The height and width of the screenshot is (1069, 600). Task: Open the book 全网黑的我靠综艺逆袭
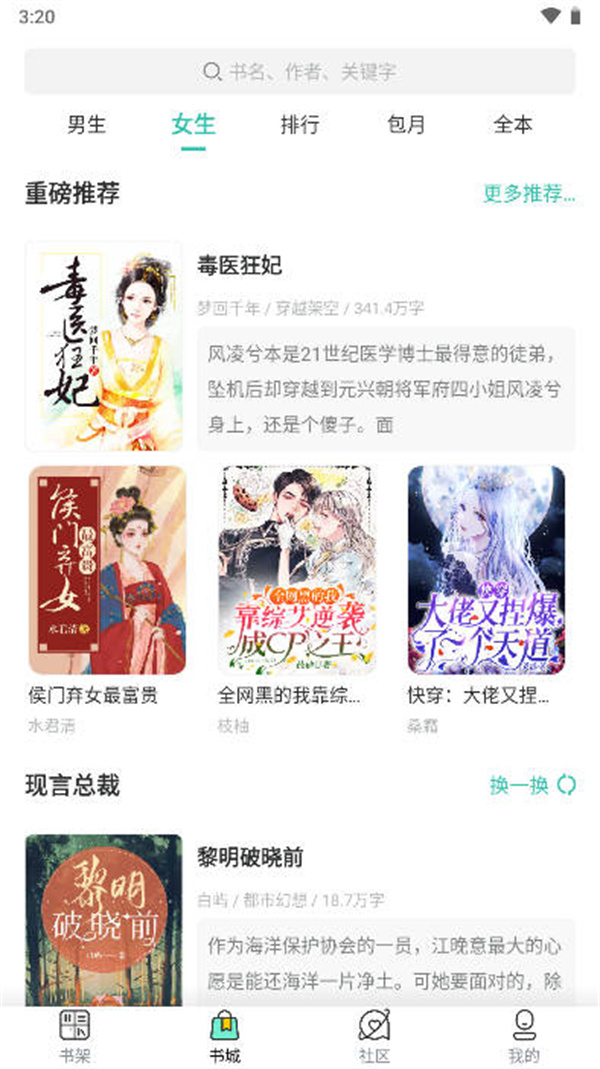click(297, 570)
